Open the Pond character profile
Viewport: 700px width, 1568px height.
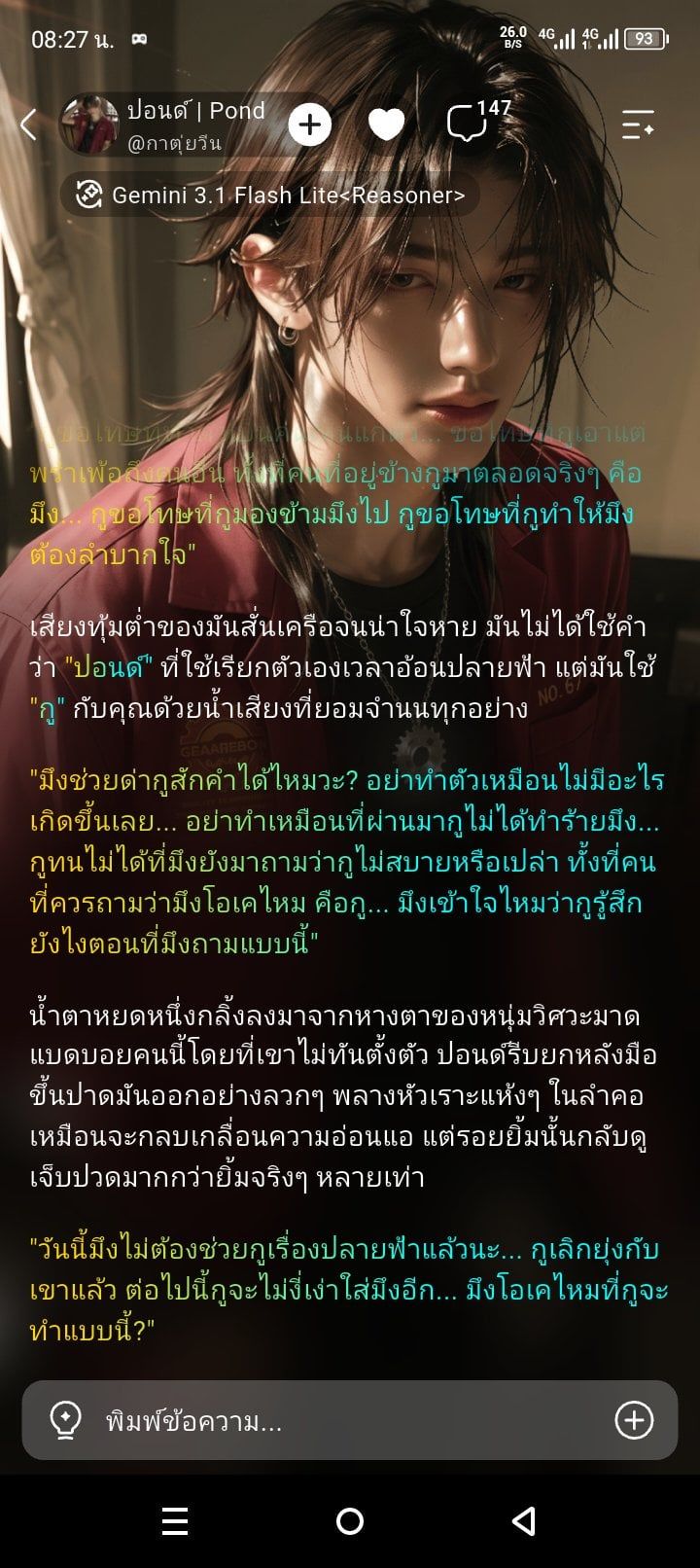163,125
